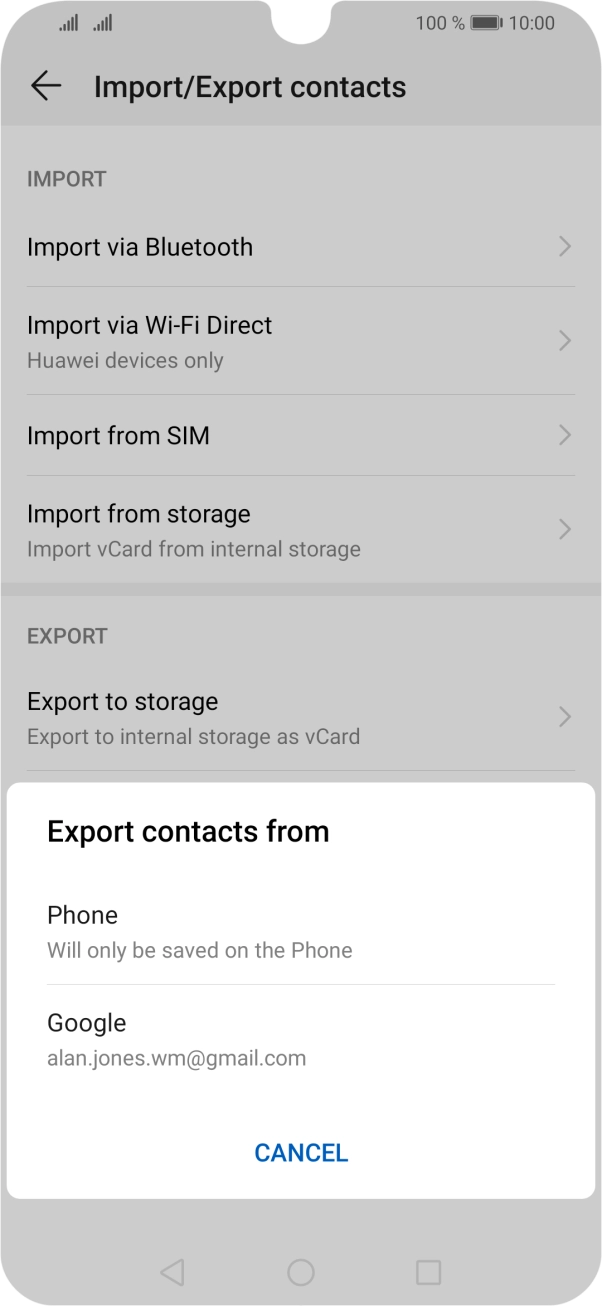Open the recent apps view
Screen dimensions: 602x1306
click(428, 1272)
